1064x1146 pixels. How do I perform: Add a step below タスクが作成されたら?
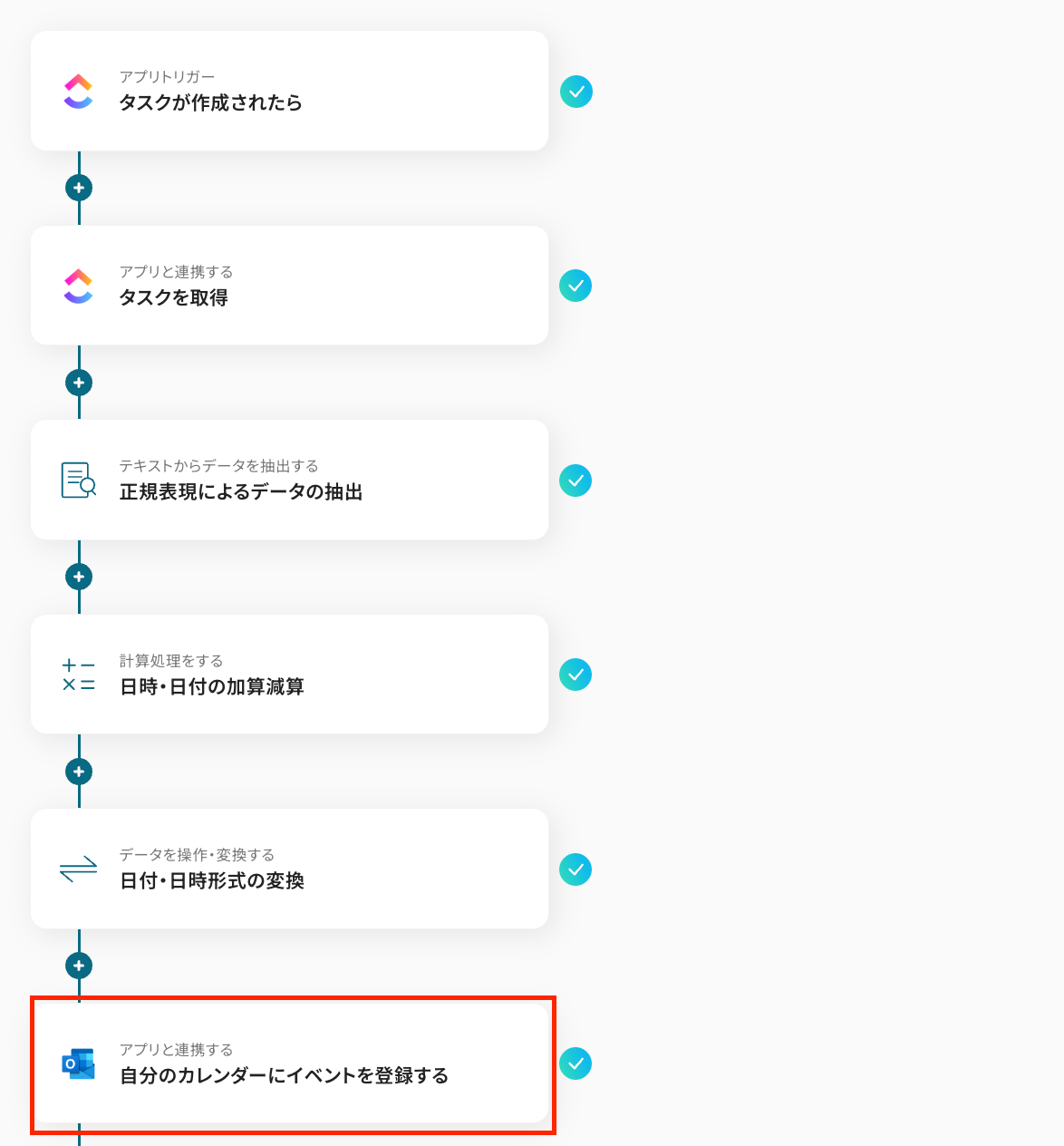tap(79, 188)
